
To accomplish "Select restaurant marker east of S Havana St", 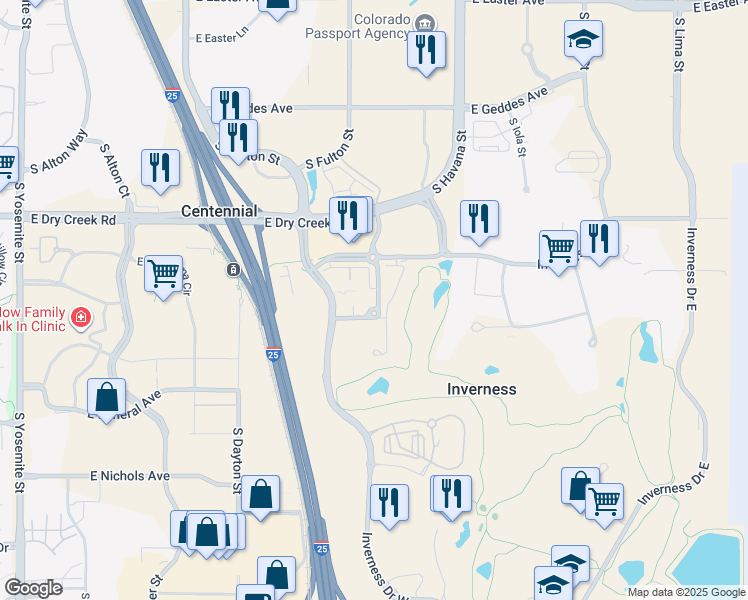I will (479, 221).
